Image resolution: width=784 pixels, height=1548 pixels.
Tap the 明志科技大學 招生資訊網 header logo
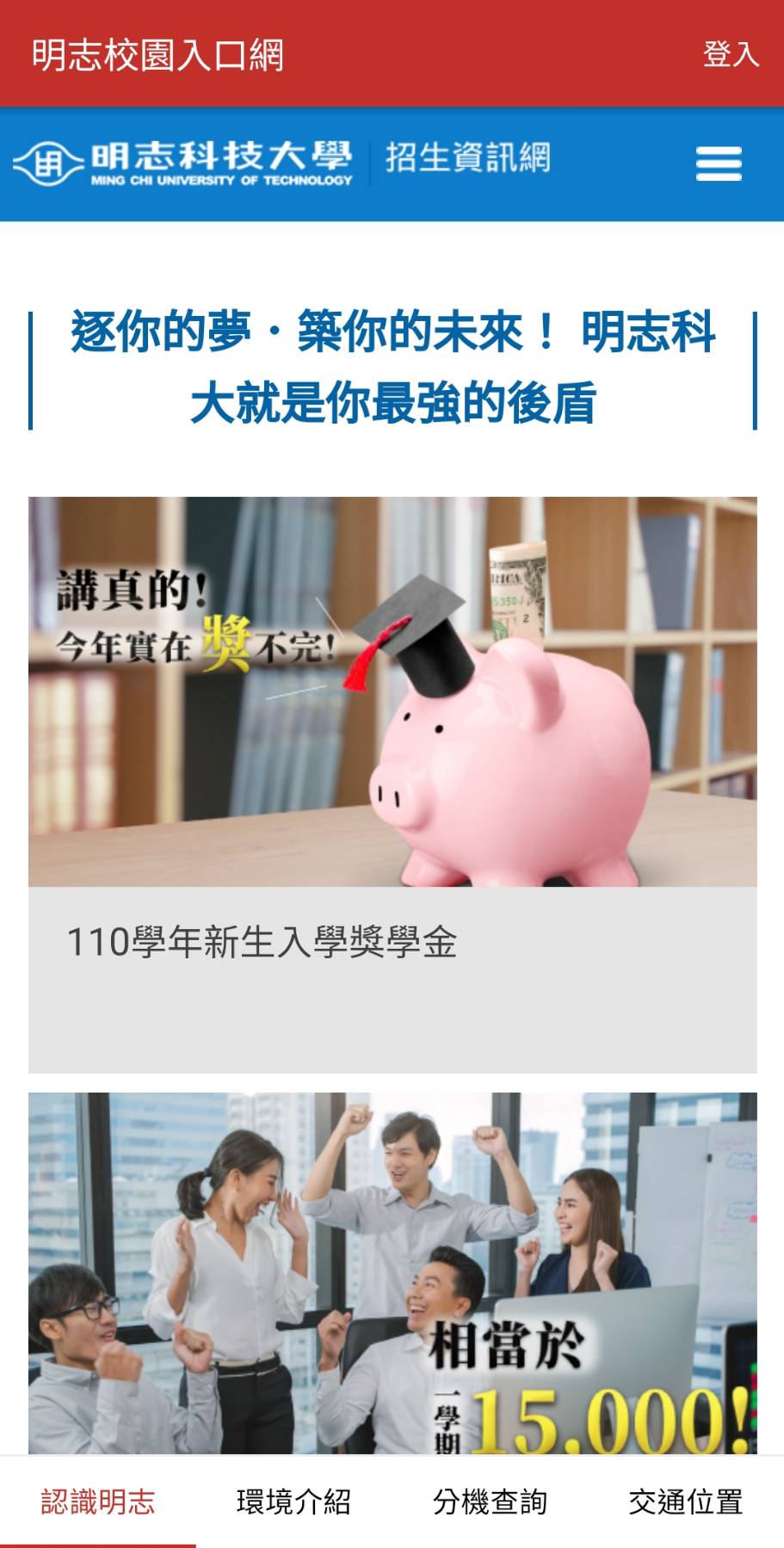tap(281, 163)
